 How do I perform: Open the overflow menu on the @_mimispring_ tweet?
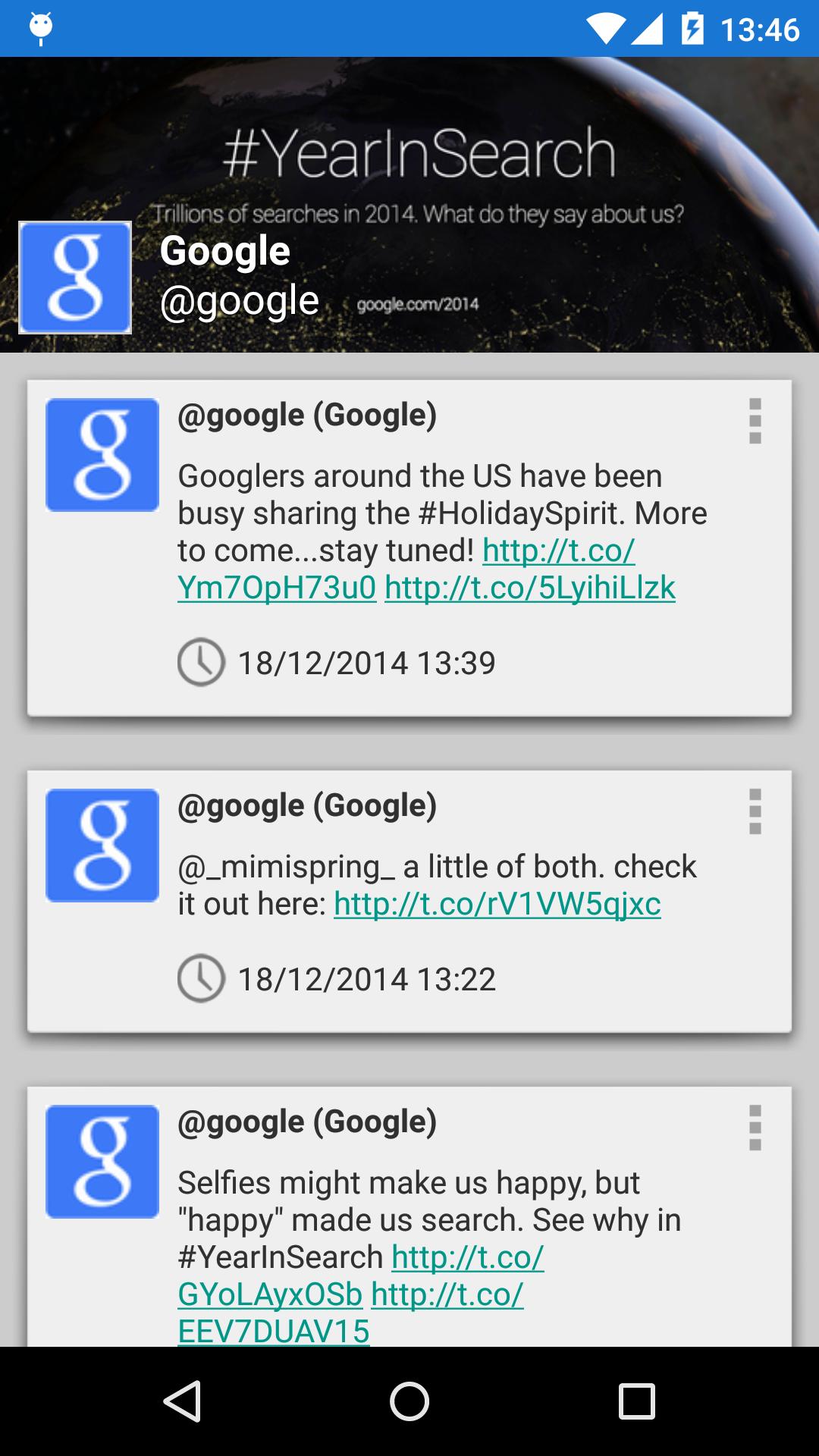click(755, 812)
